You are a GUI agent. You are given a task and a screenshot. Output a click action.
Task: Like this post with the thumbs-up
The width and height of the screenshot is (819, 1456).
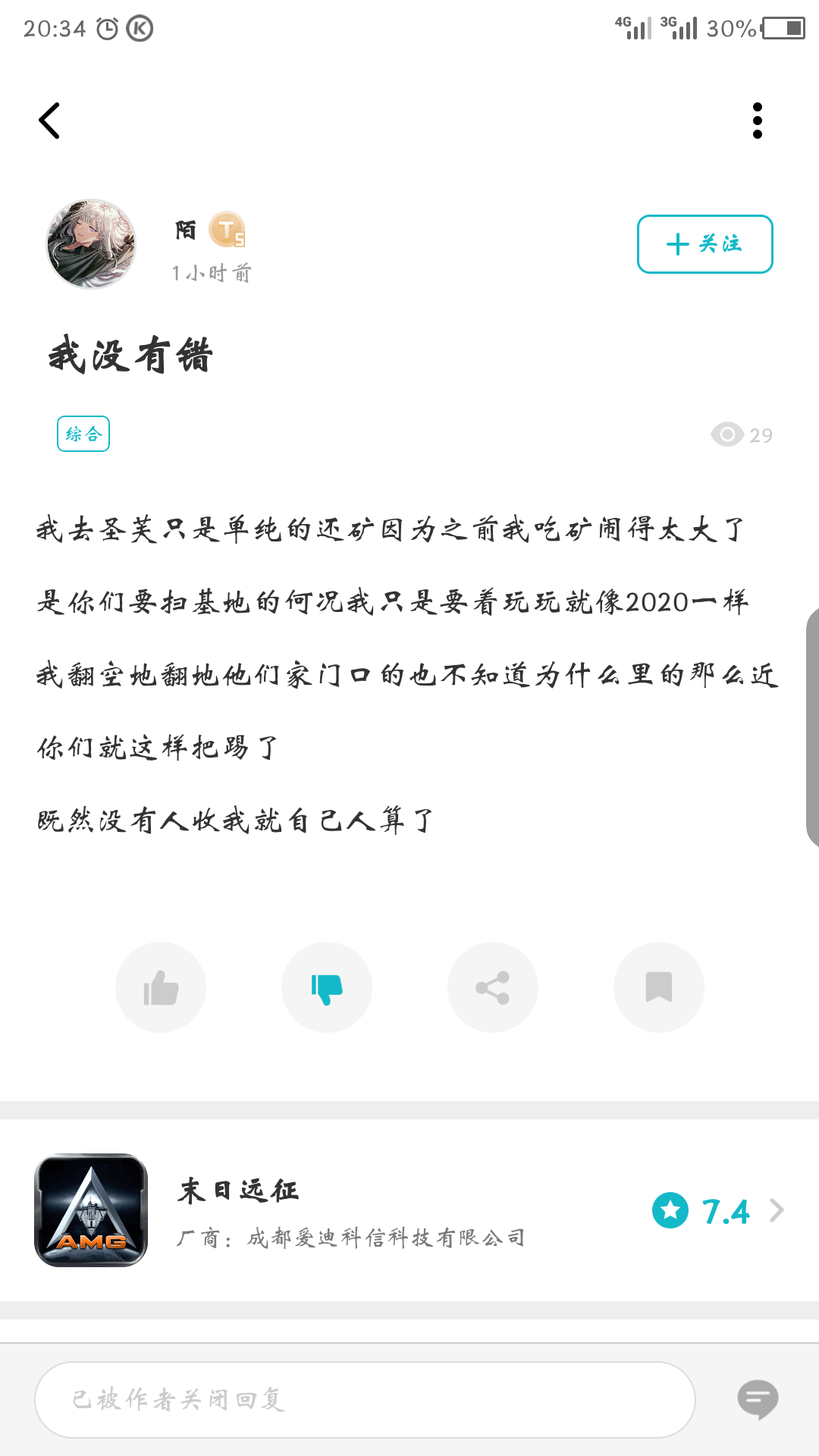(161, 987)
